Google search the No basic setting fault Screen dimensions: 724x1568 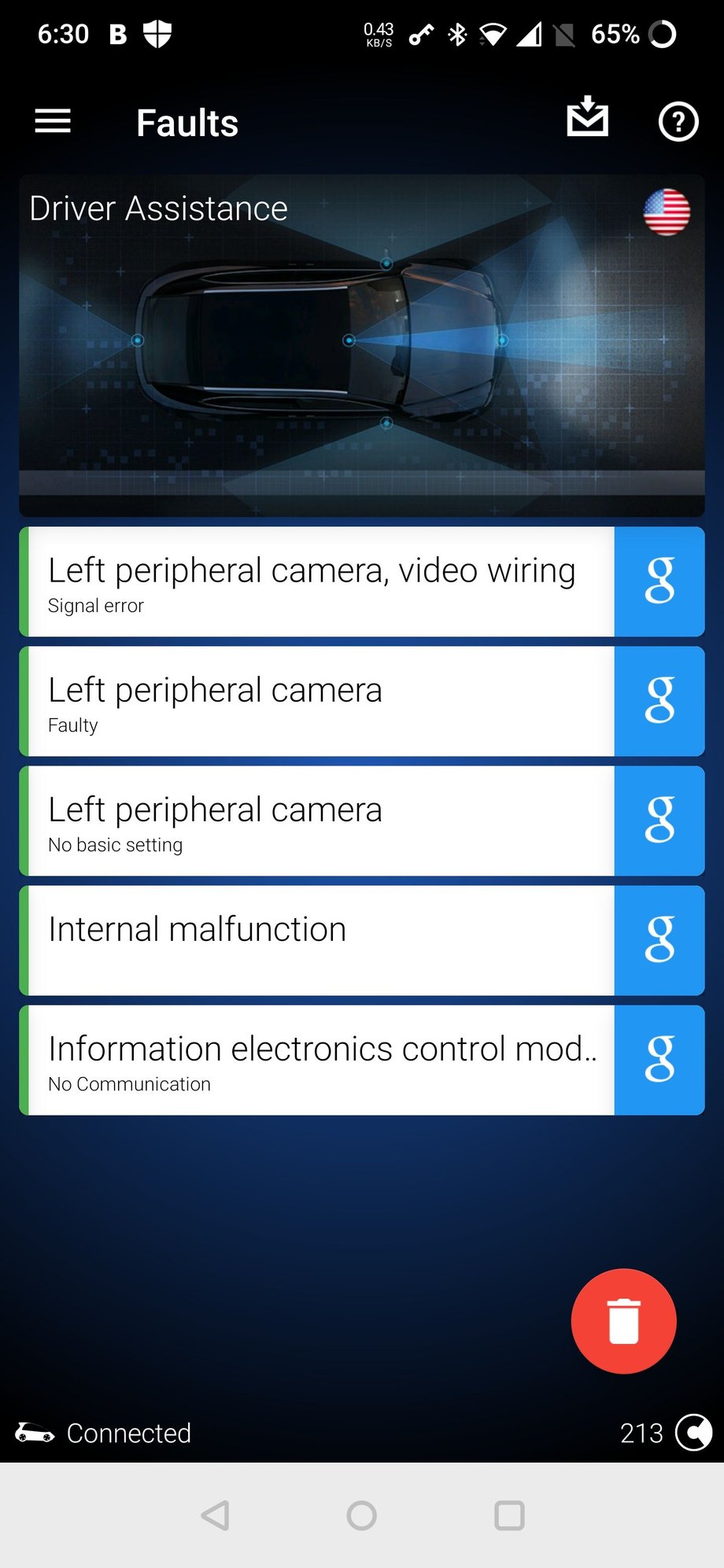(x=659, y=821)
